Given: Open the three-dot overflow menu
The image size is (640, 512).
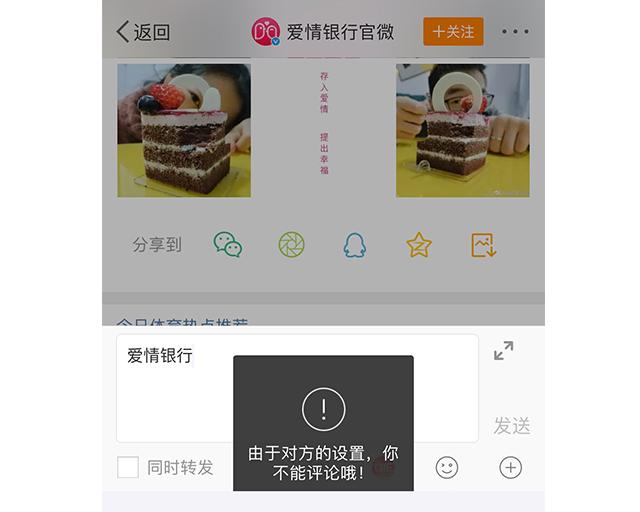Looking at the screenshot, I should coord(515,32).
